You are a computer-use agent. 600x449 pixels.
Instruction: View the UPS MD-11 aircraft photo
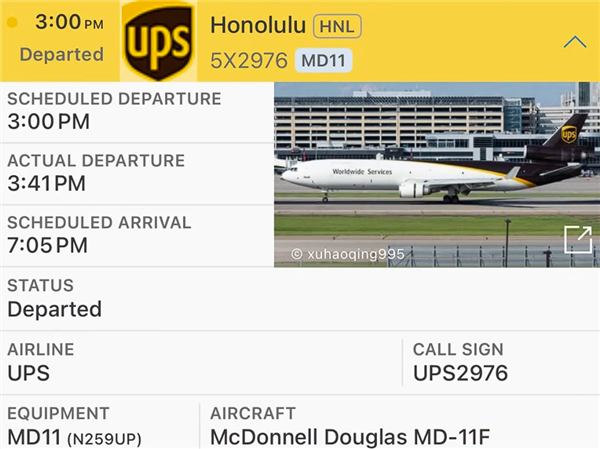430,170
